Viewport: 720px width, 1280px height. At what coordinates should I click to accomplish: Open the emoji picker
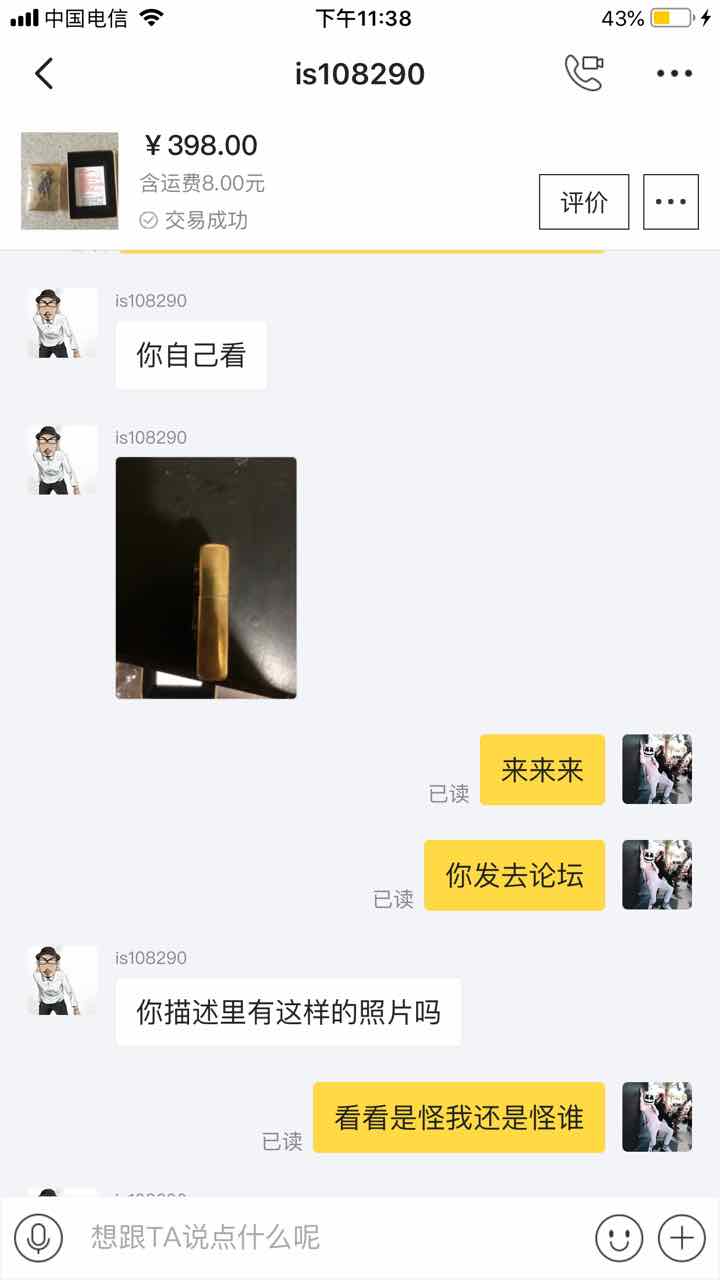(x=619, y=1238)
